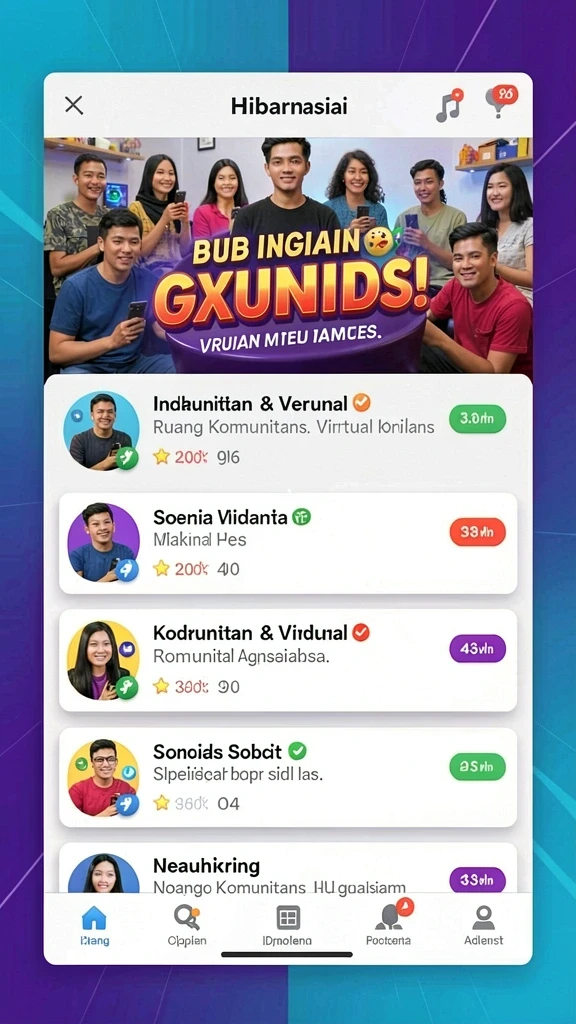This screenshot has height=1024, width=576.
Task: Switch to the home tab in bottom bar
Action: pyautogui.click(x=94, y=925)
